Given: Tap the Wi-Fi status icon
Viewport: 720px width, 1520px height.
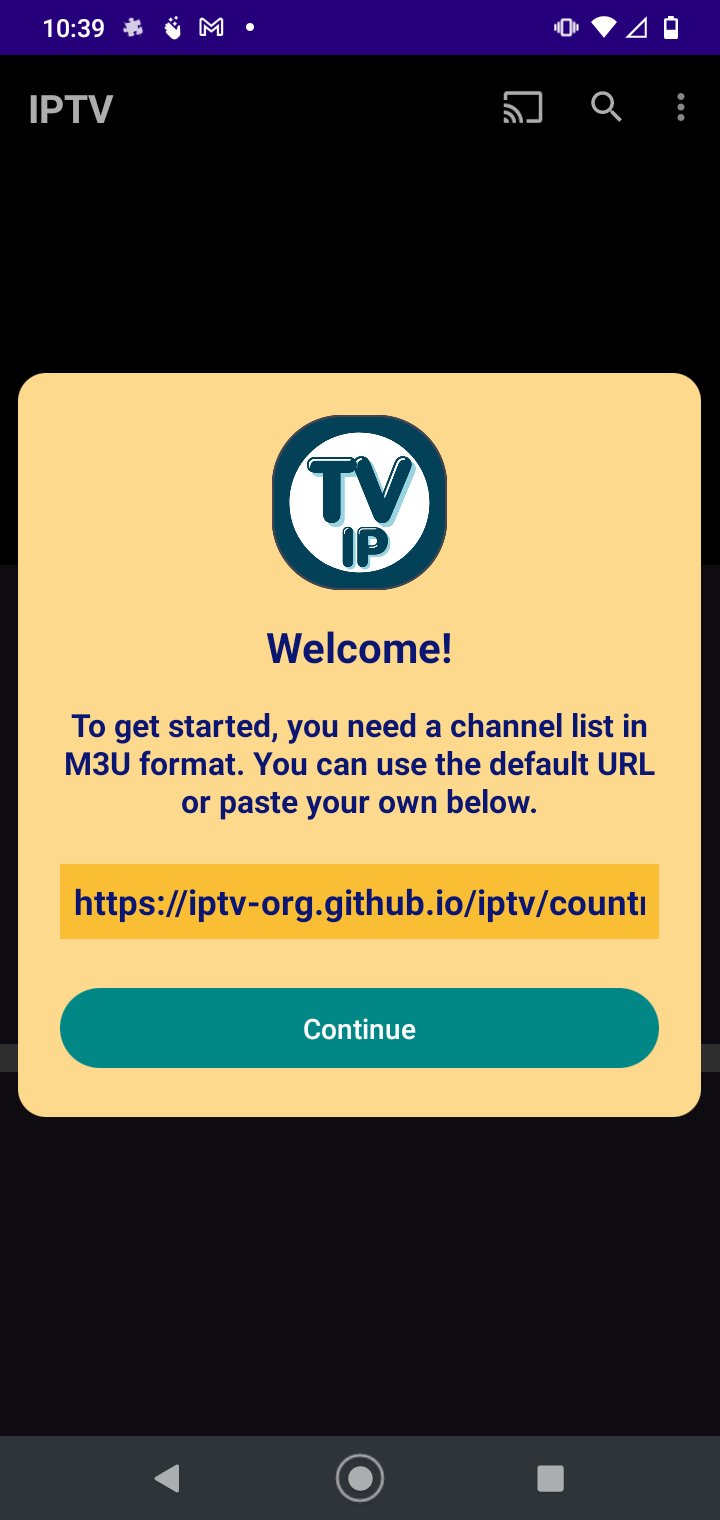Looking at the screenshot, I should pyautogui.click(x=602, y=27).
